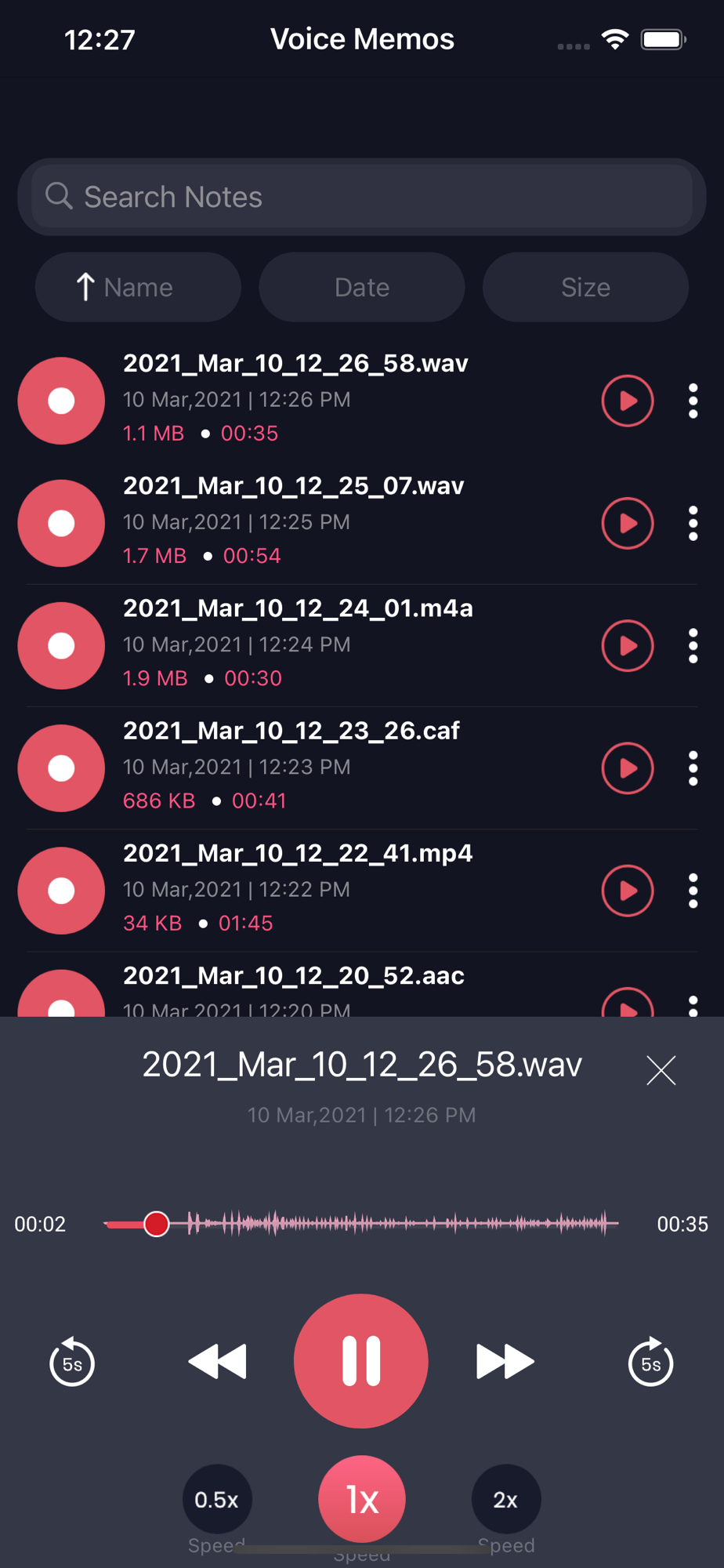
Task: Pause the current playback
Action: 361,1361
